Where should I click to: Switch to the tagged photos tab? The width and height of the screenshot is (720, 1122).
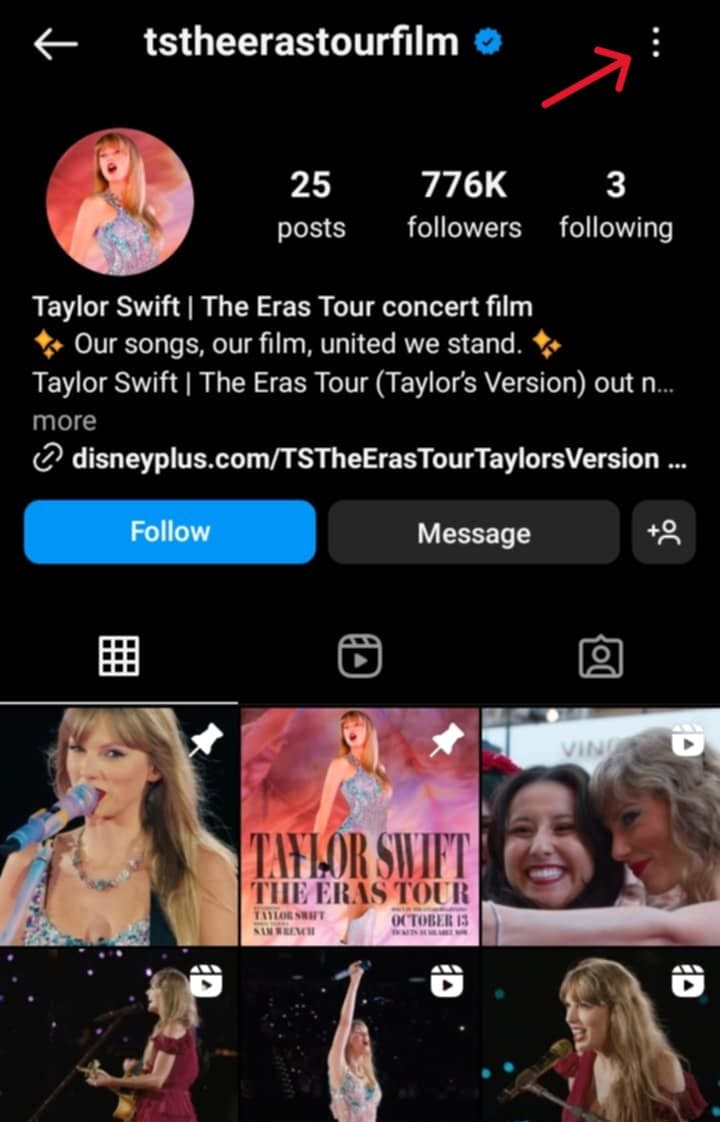(x=601, y=657)
